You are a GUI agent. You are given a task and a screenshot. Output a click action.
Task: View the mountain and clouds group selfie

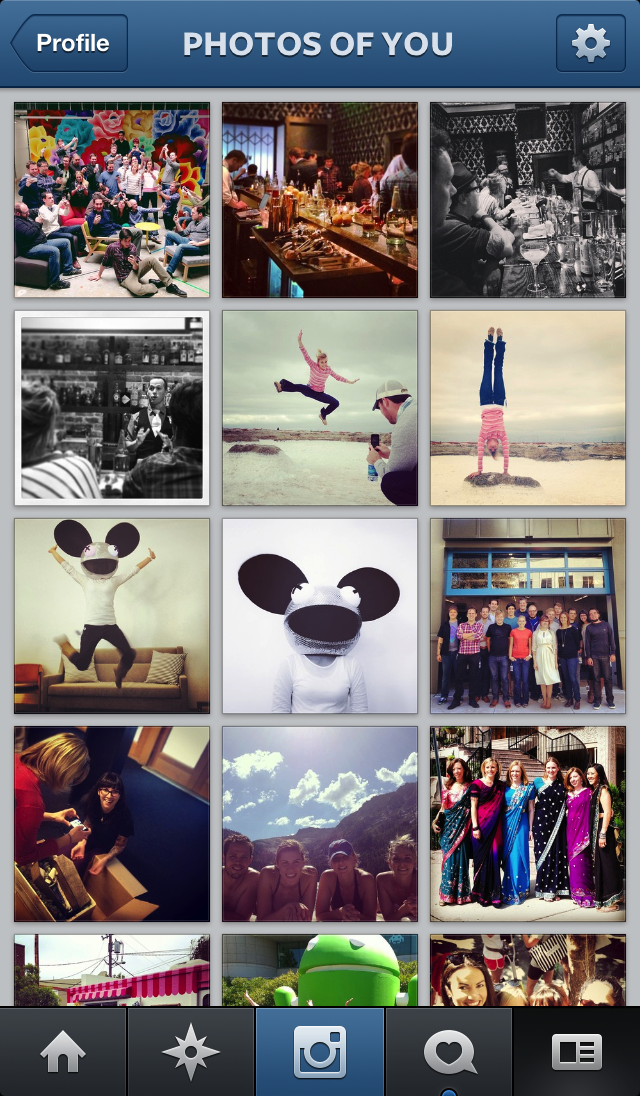click(x=320, y=824)
